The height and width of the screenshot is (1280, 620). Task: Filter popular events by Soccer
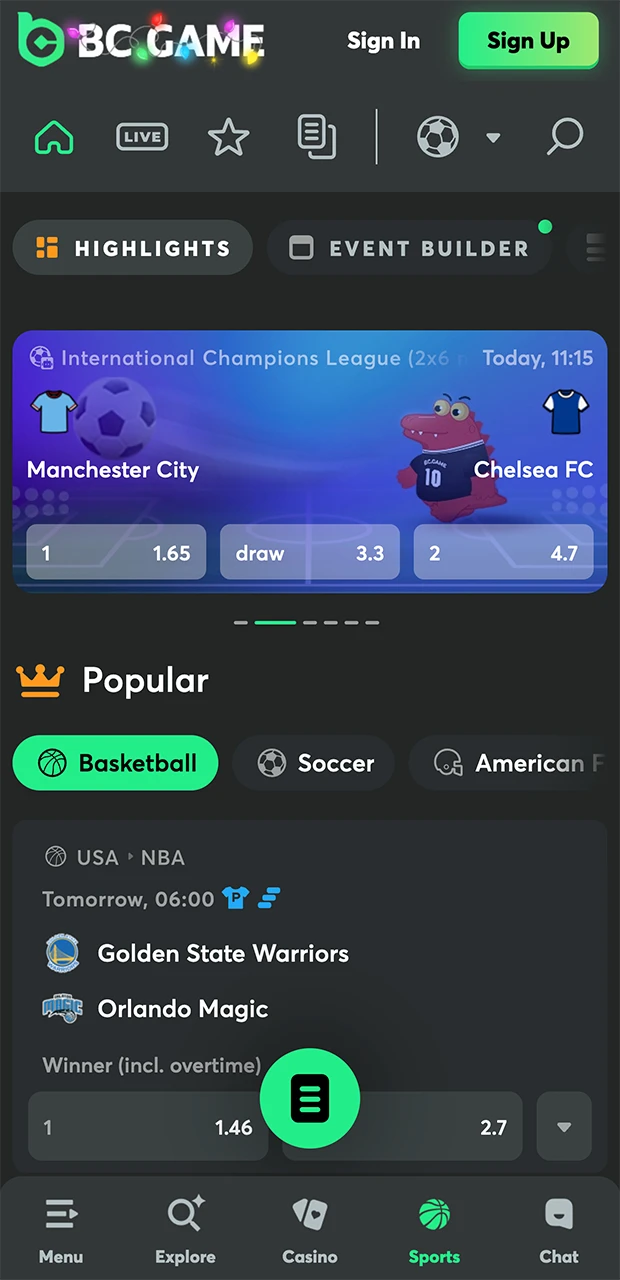point(314,763)
